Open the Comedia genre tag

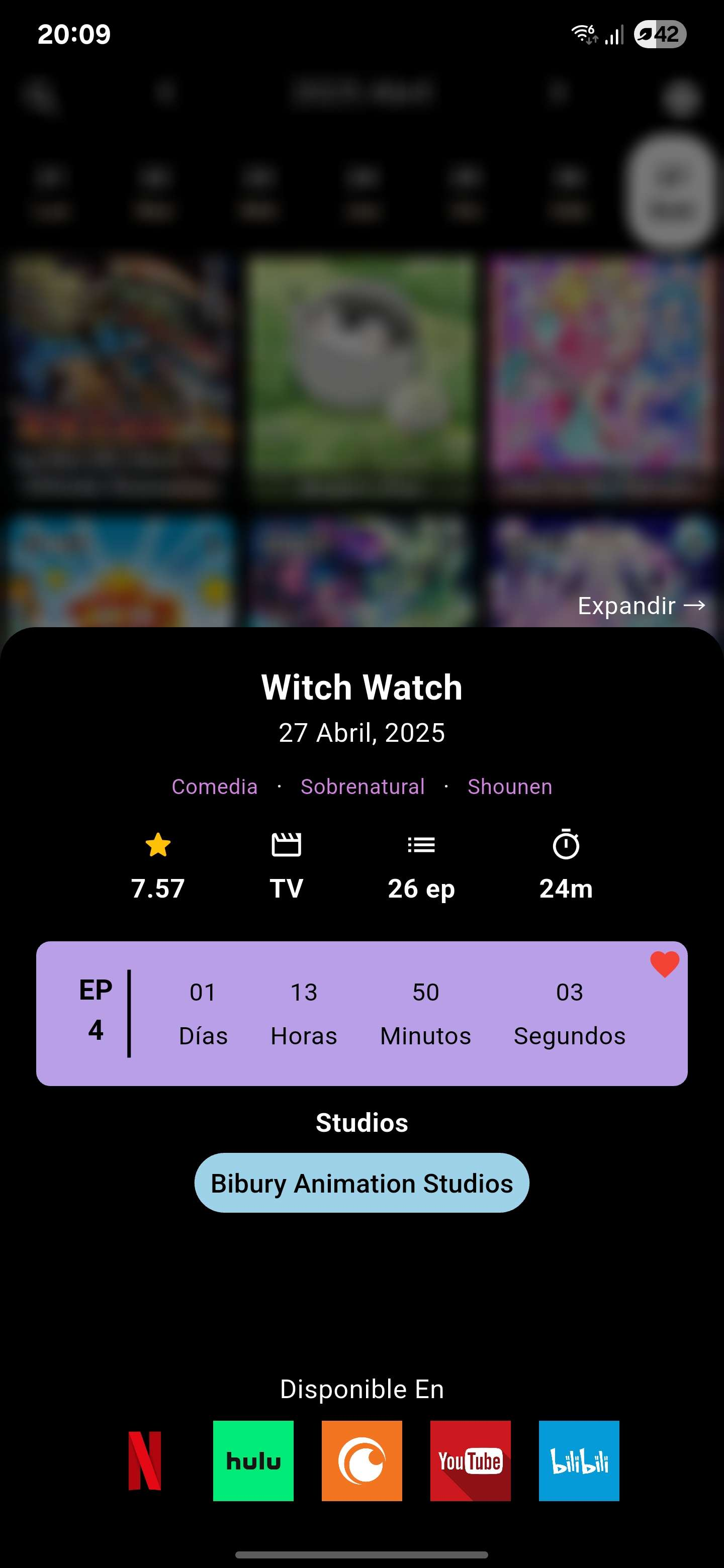[x=214, y=787]
